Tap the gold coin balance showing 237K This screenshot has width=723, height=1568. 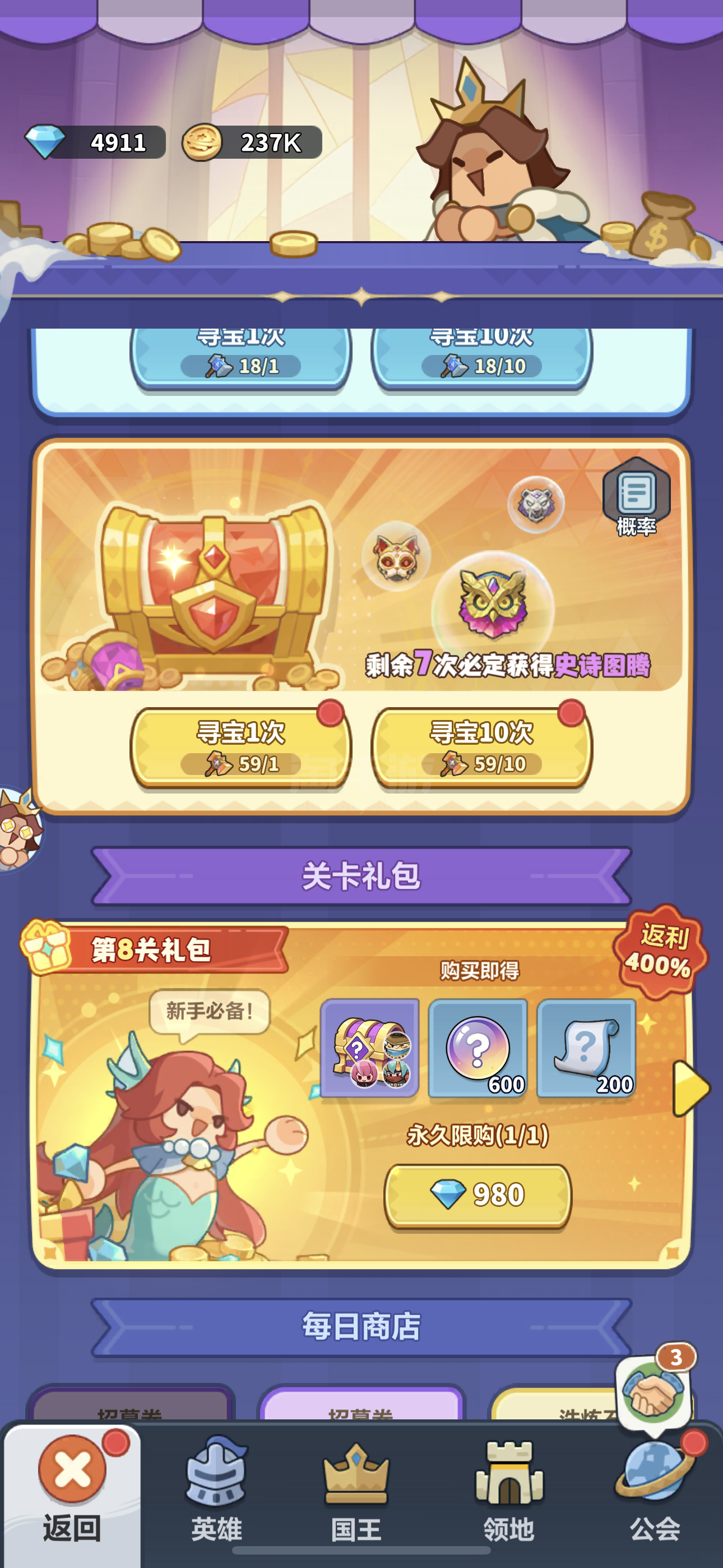253,142
